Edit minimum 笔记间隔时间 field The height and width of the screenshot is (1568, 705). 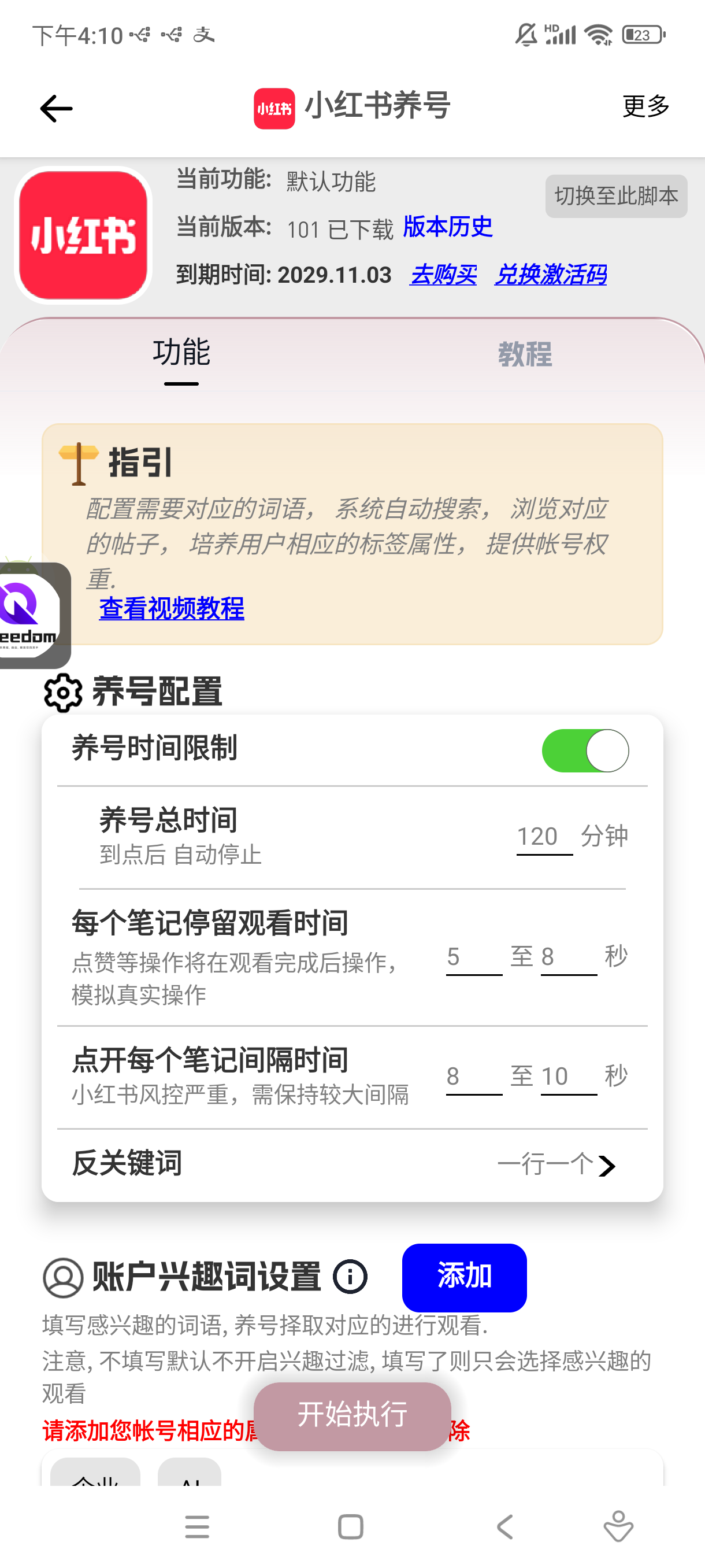[473, 1077]
